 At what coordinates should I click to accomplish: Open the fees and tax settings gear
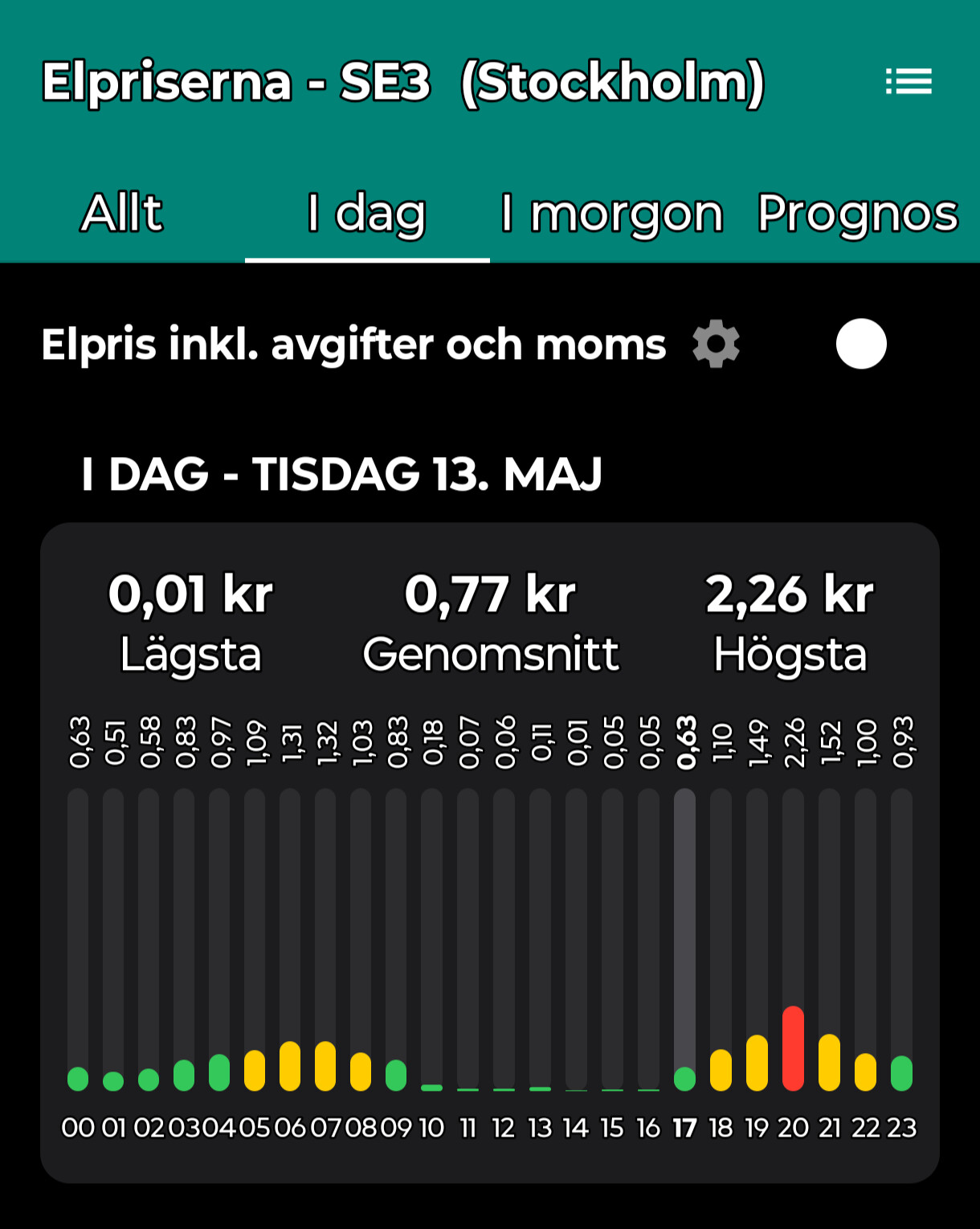click(x=716, y=345)
